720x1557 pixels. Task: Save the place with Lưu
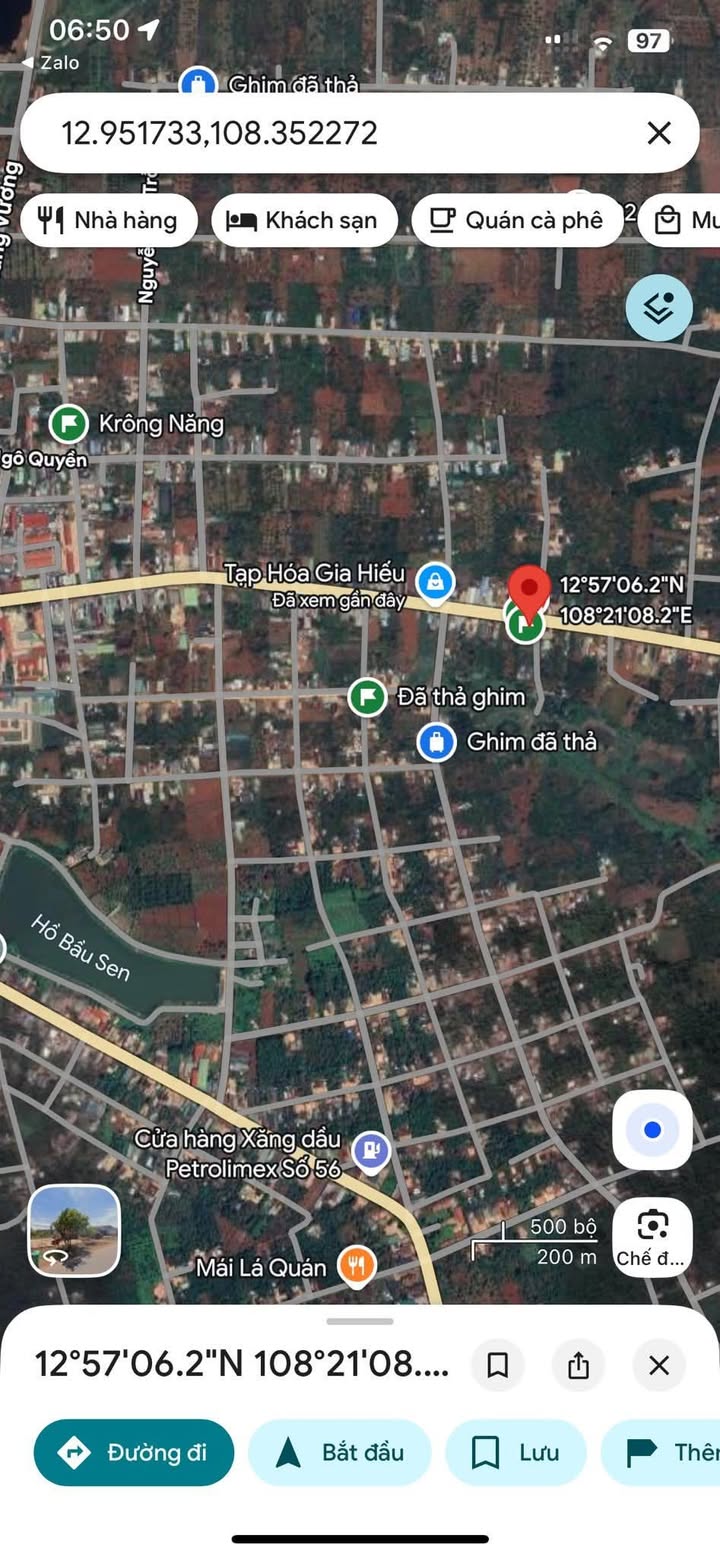point(516,1452)
